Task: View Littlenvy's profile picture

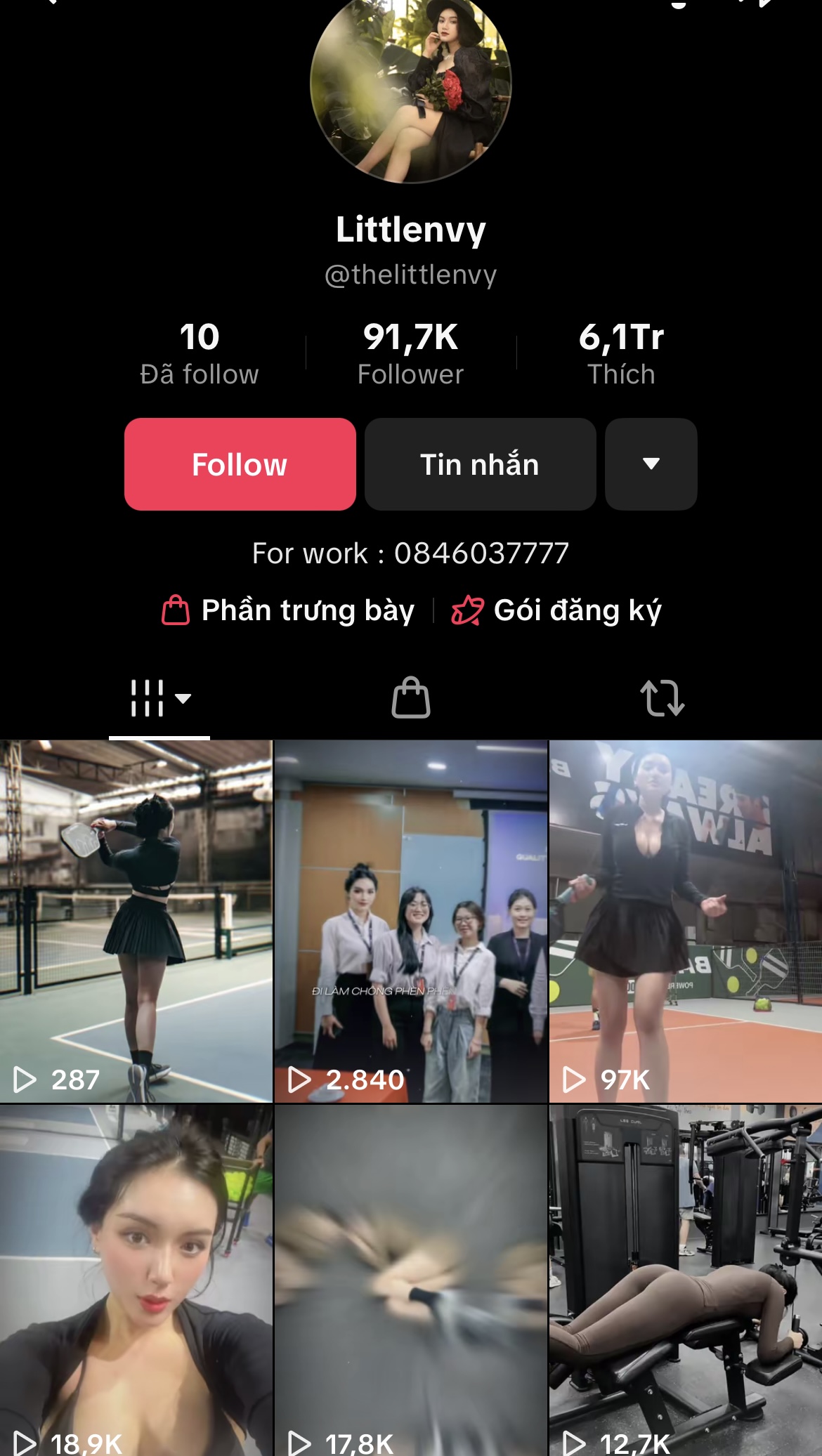Action: (x=411, y=84)
